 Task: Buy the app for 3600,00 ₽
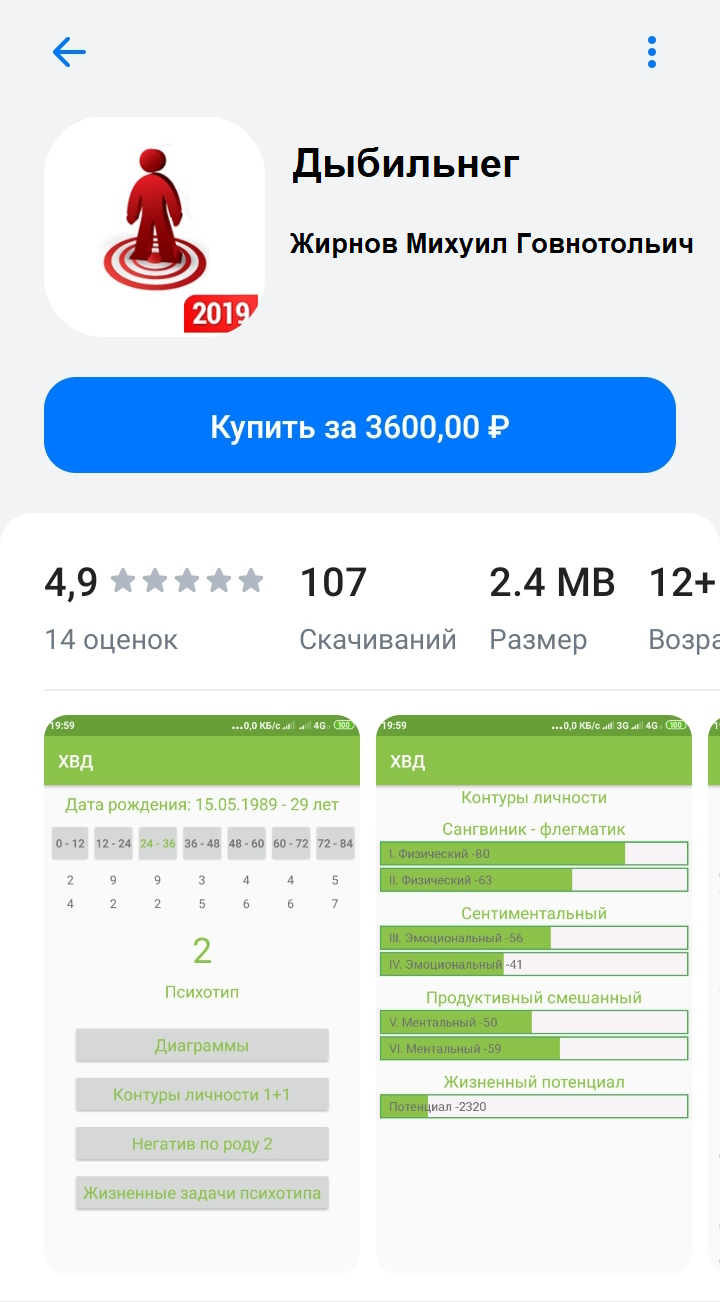coord(360,426)
